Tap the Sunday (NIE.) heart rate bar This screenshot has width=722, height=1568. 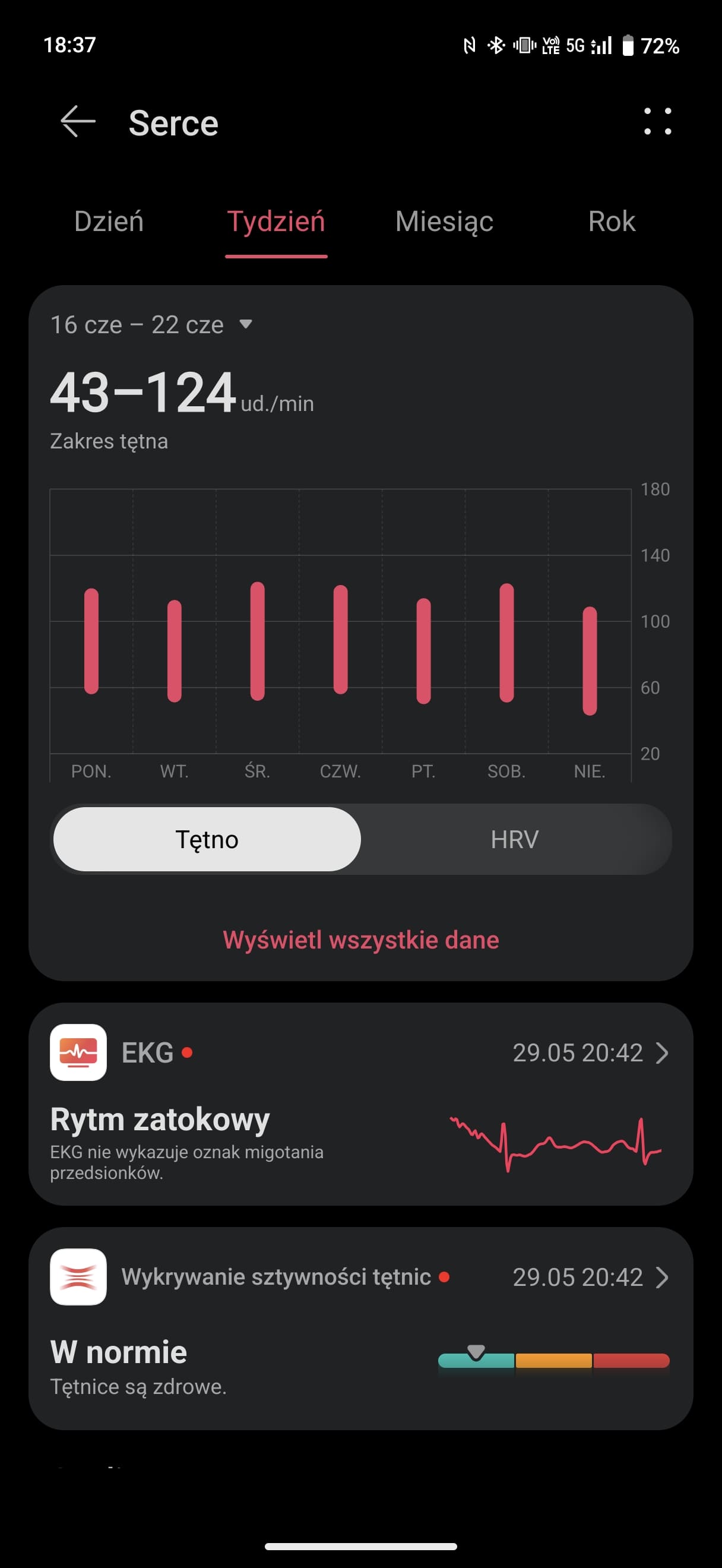point(590,660)
